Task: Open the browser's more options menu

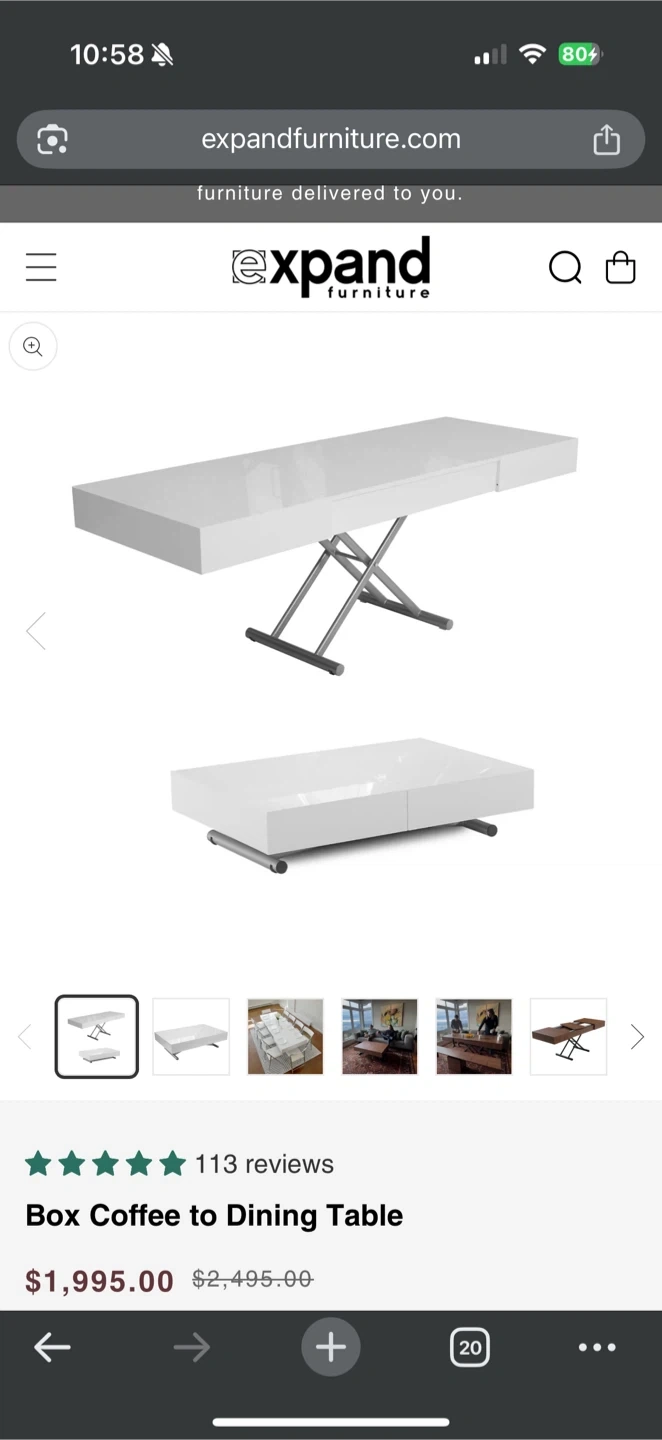Action: point(597,1347)
